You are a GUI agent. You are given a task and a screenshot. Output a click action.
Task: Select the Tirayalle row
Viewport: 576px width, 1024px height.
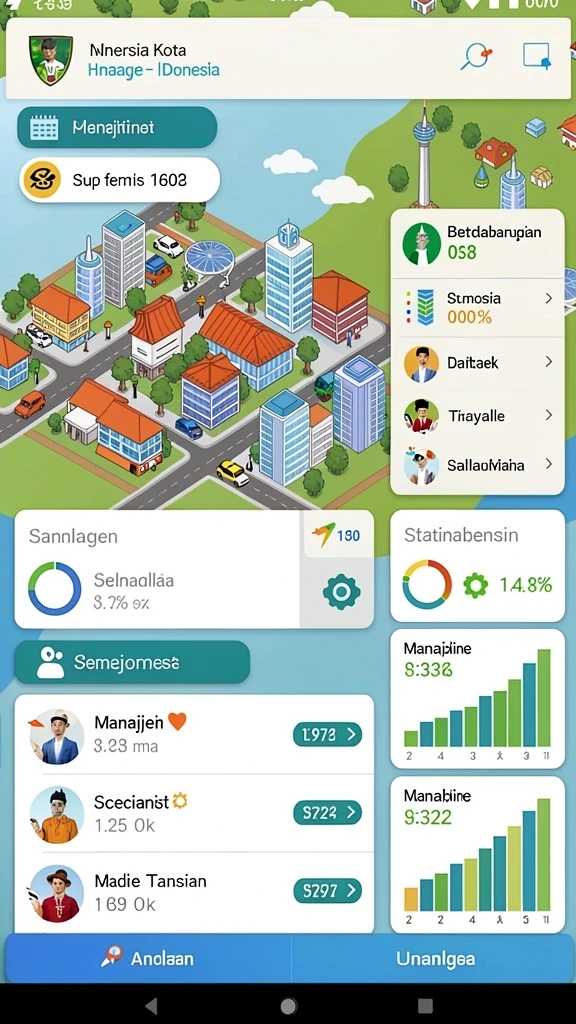(x=477, y=415)
